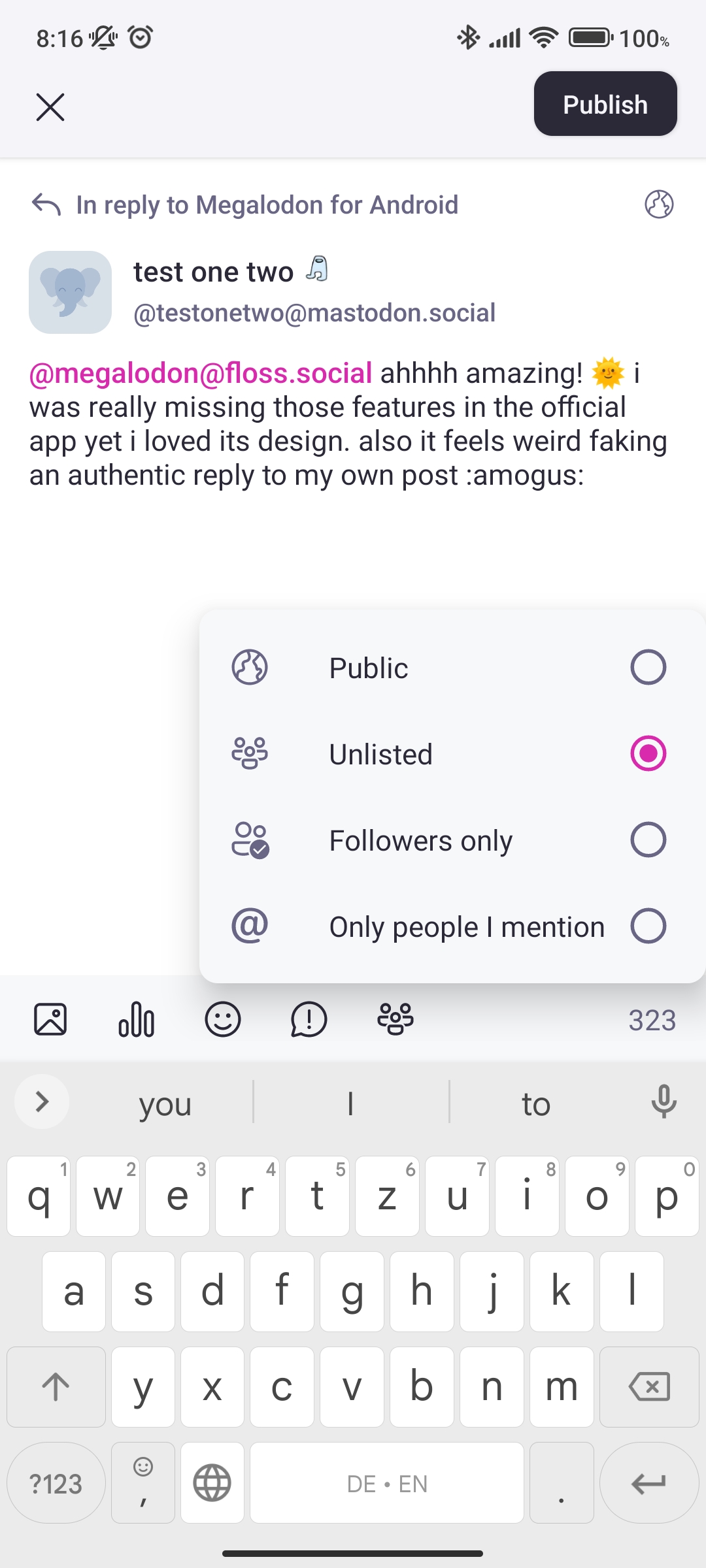Set visibility to Followers only
Viewport: 706px width, 1568px height.
click(x=451, y=840)
